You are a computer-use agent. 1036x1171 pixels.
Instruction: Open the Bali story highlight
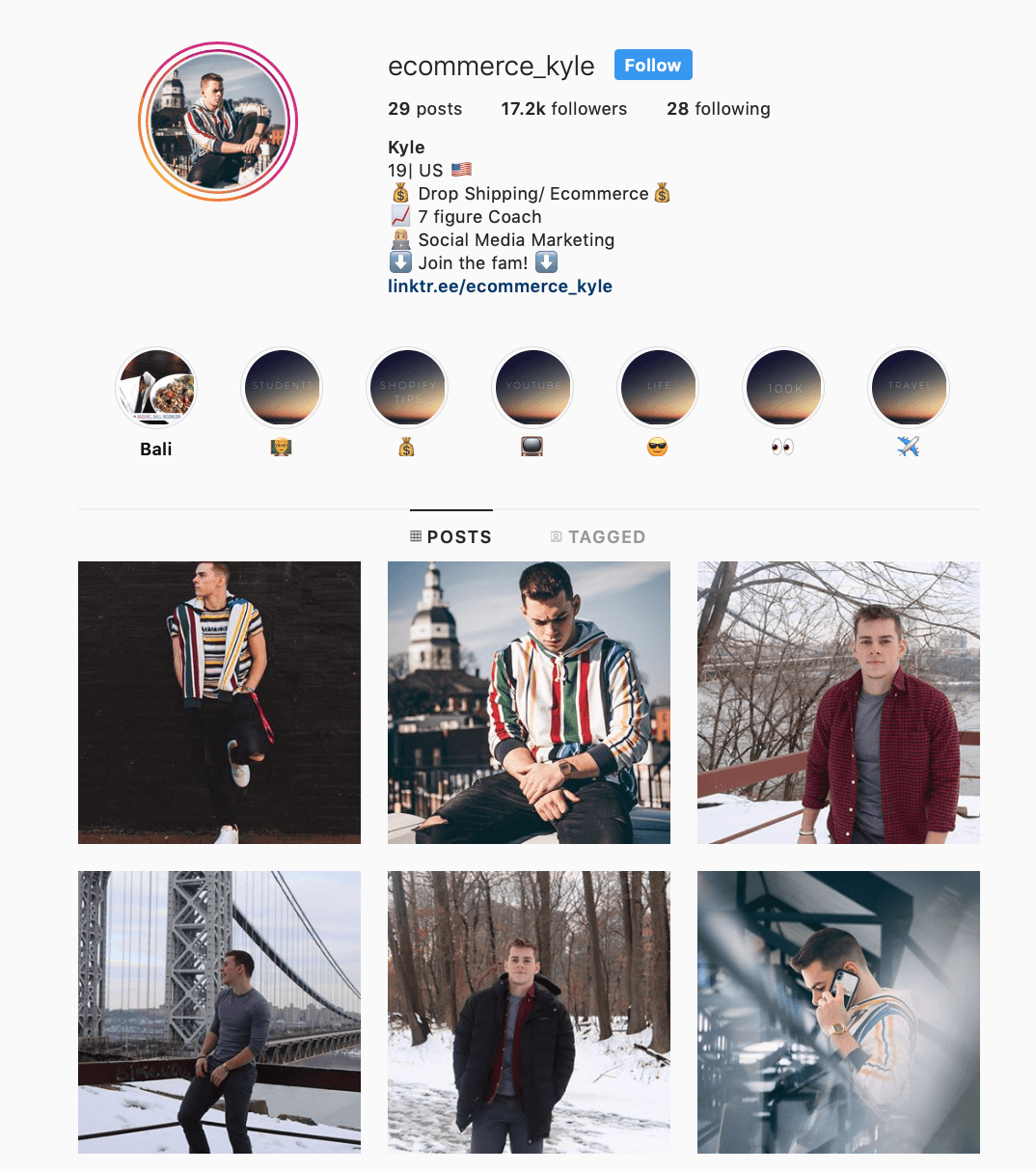(156, 388)
